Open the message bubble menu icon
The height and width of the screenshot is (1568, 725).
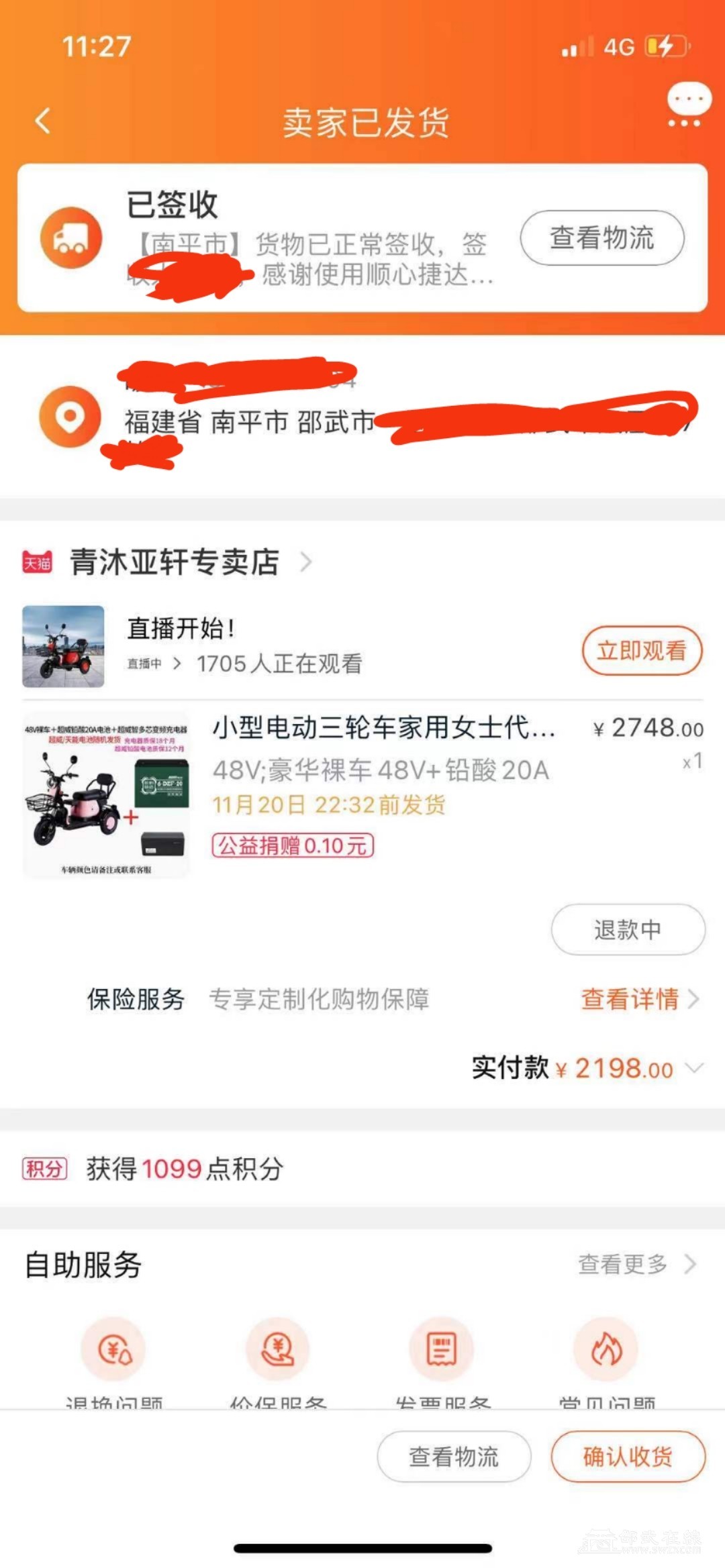click(x=688, y=105)
